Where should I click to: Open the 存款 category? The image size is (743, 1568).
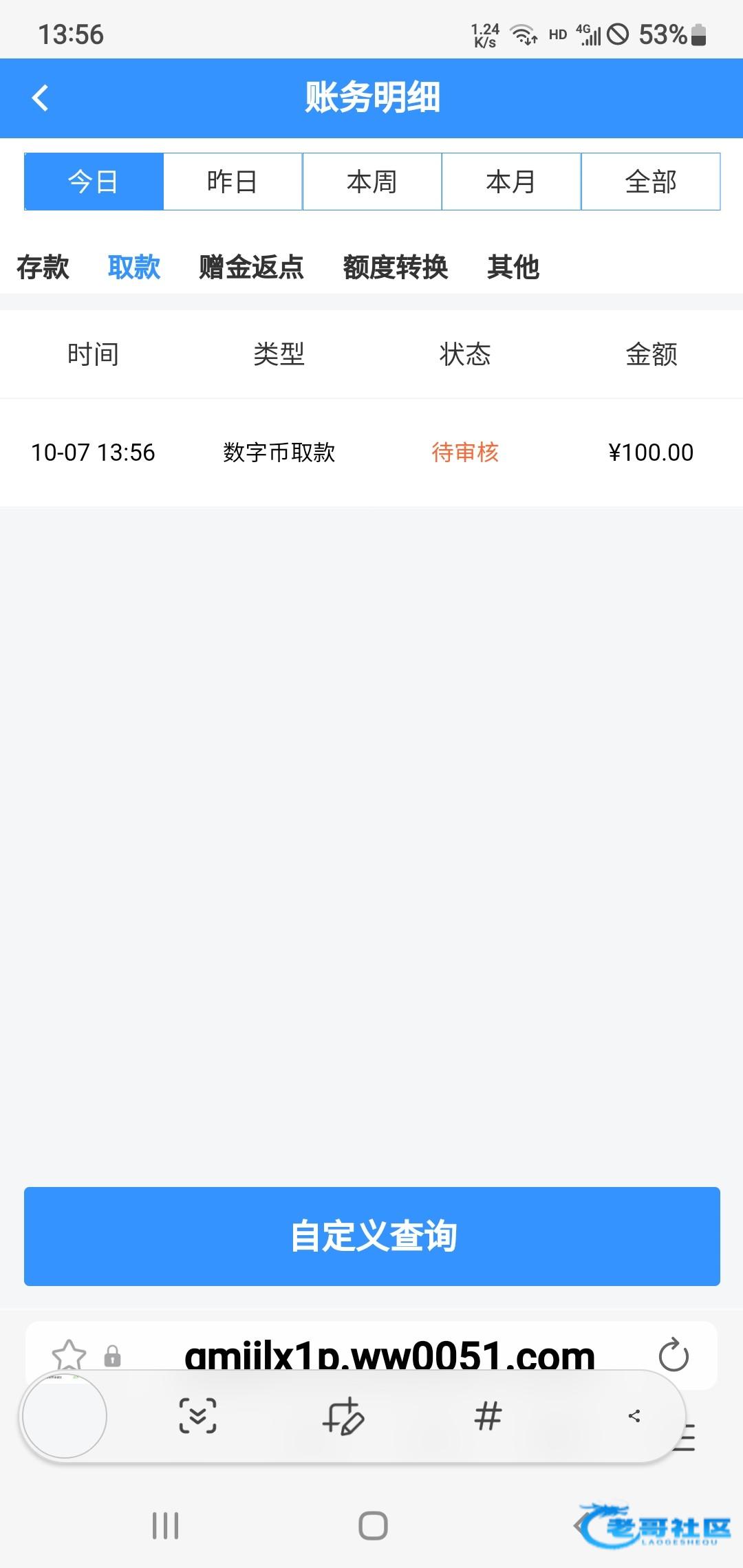(43, 267)
